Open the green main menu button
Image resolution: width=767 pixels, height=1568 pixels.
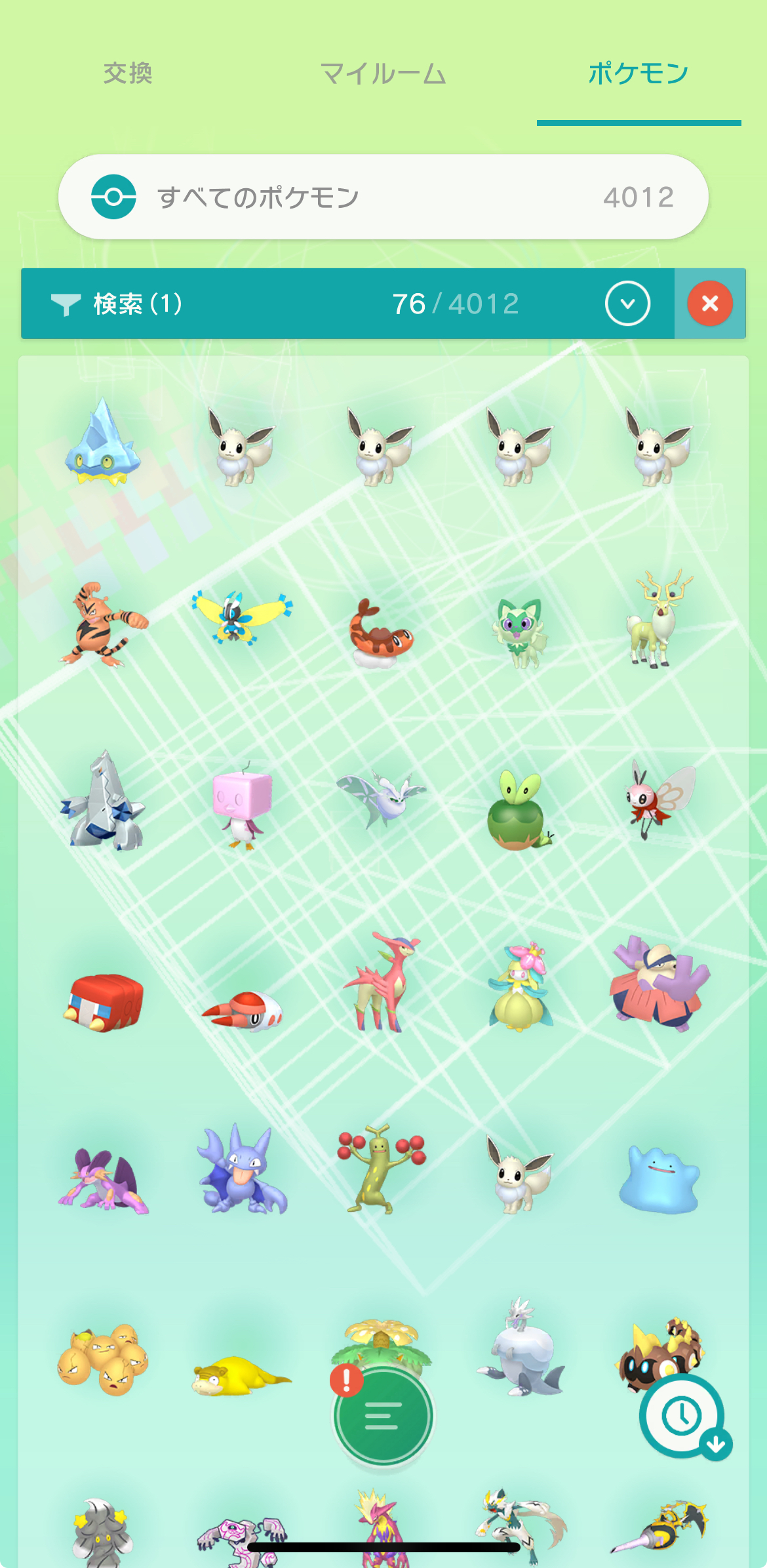pos(383,1417)
